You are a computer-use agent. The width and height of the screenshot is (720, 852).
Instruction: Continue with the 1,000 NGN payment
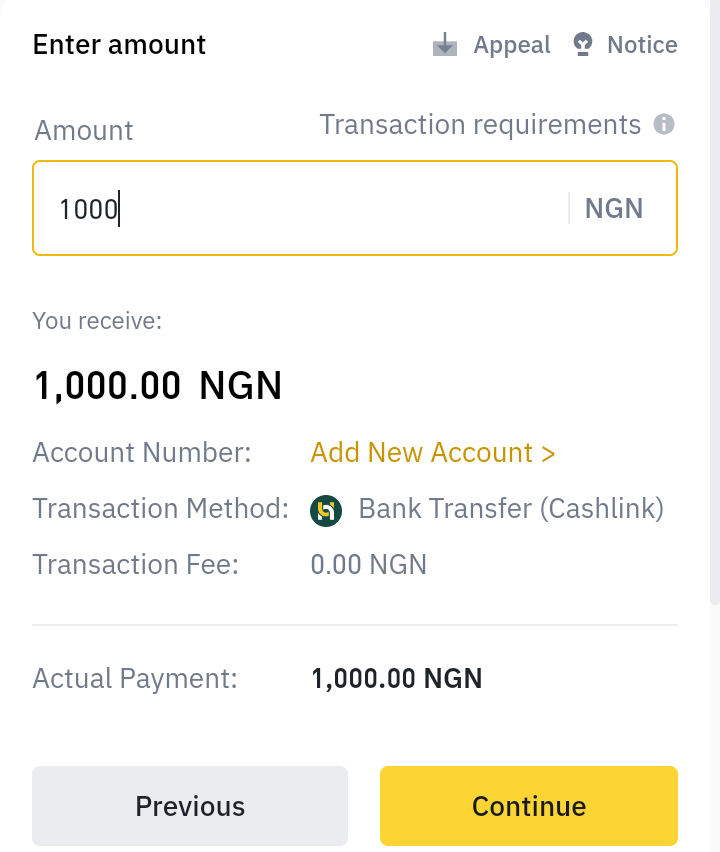pos(528,806)
